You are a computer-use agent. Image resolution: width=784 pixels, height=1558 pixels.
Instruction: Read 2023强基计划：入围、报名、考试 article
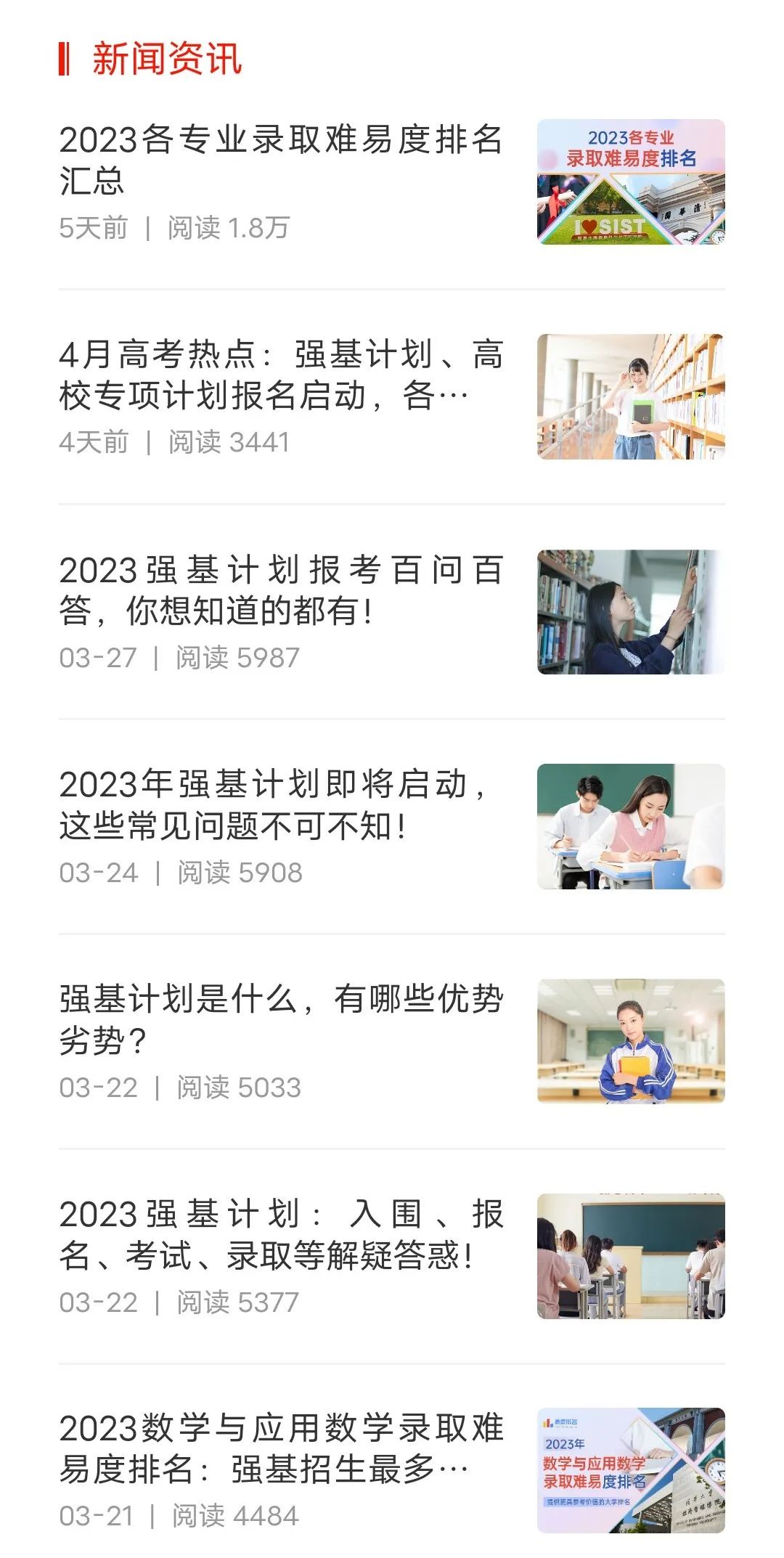point(280,1234)
